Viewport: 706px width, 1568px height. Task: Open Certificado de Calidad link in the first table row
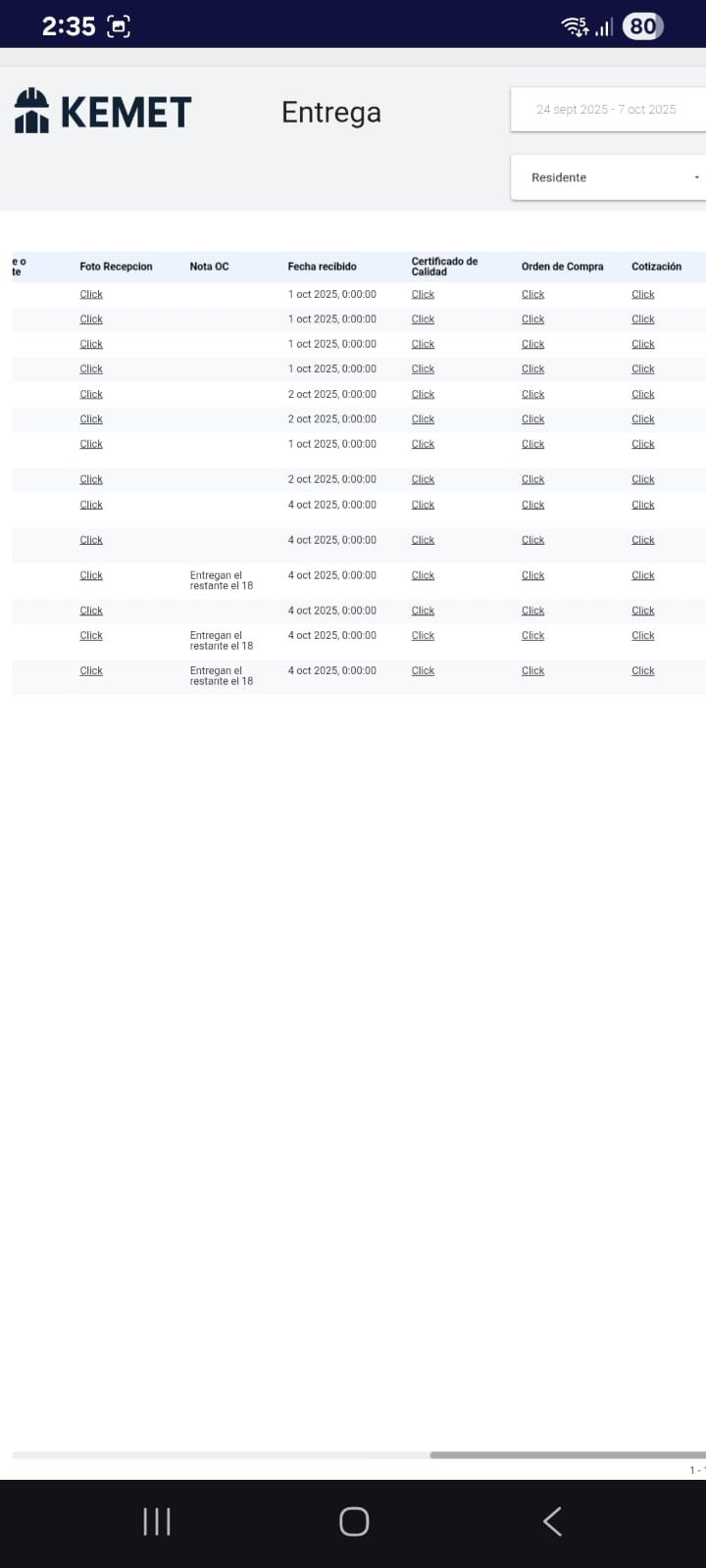click(423, 294)
